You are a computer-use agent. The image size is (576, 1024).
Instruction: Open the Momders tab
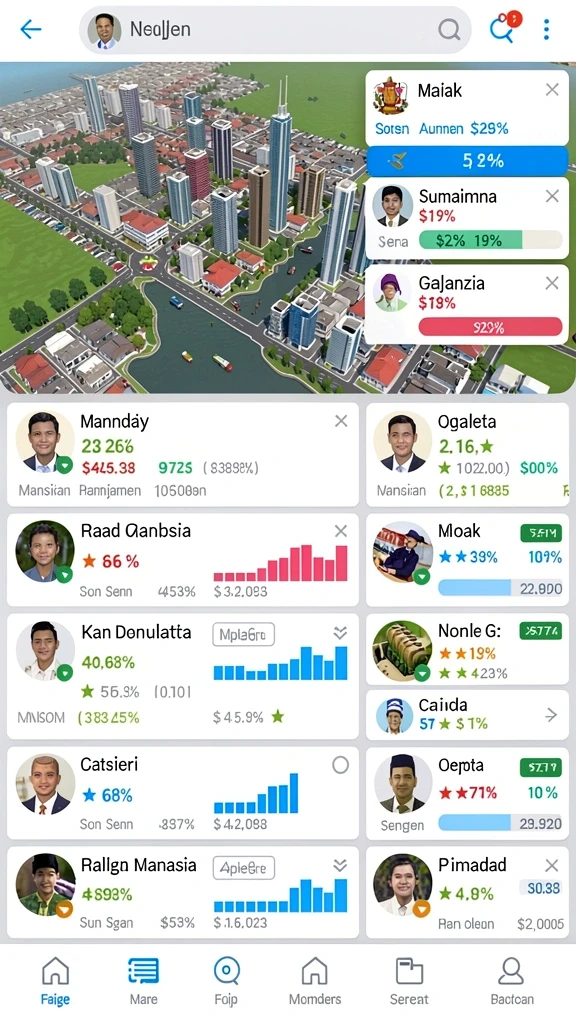(x=315, y=981)
